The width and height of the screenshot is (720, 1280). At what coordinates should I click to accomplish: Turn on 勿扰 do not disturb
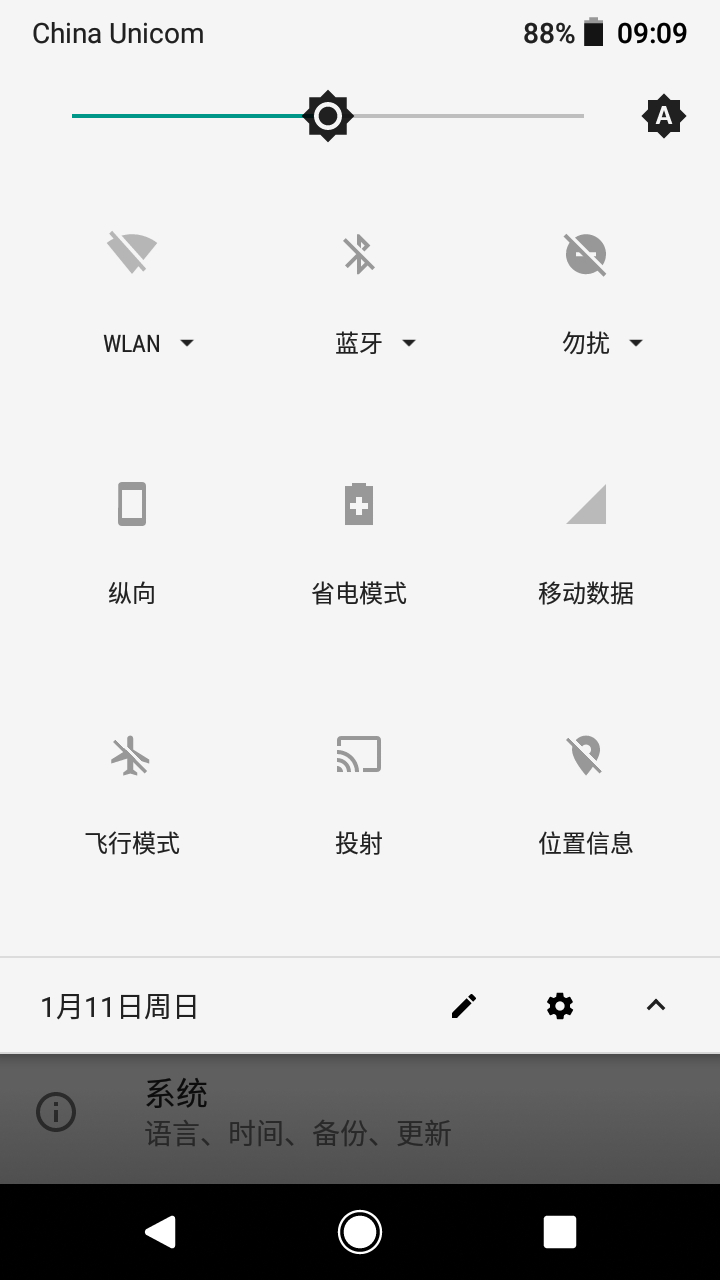(x=586, y=253)
